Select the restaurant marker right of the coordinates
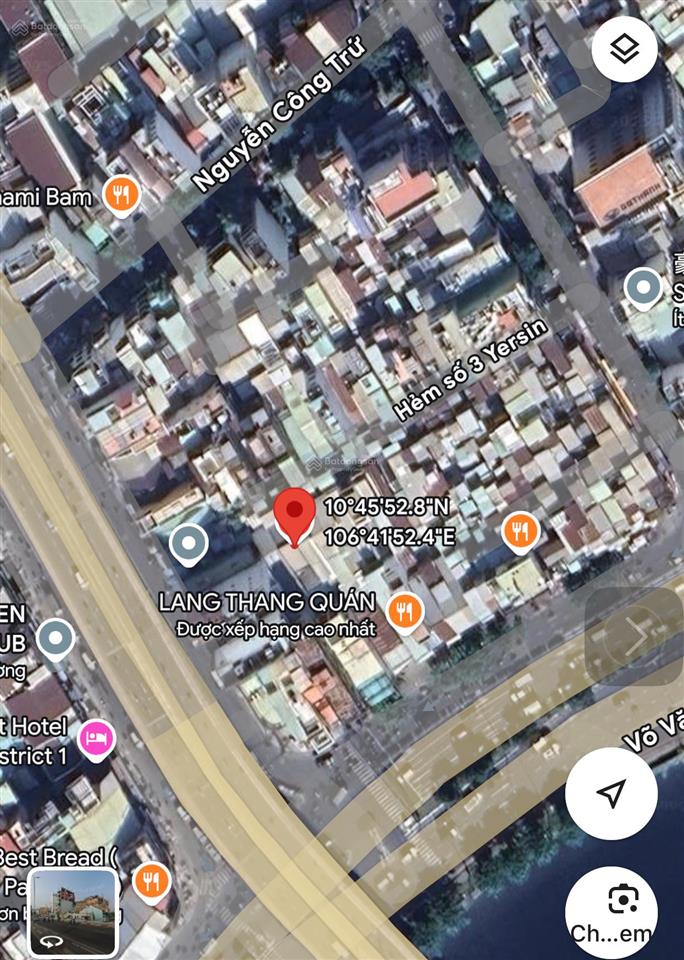The width and height of the screenshot is (684, 960). (519, 531)
